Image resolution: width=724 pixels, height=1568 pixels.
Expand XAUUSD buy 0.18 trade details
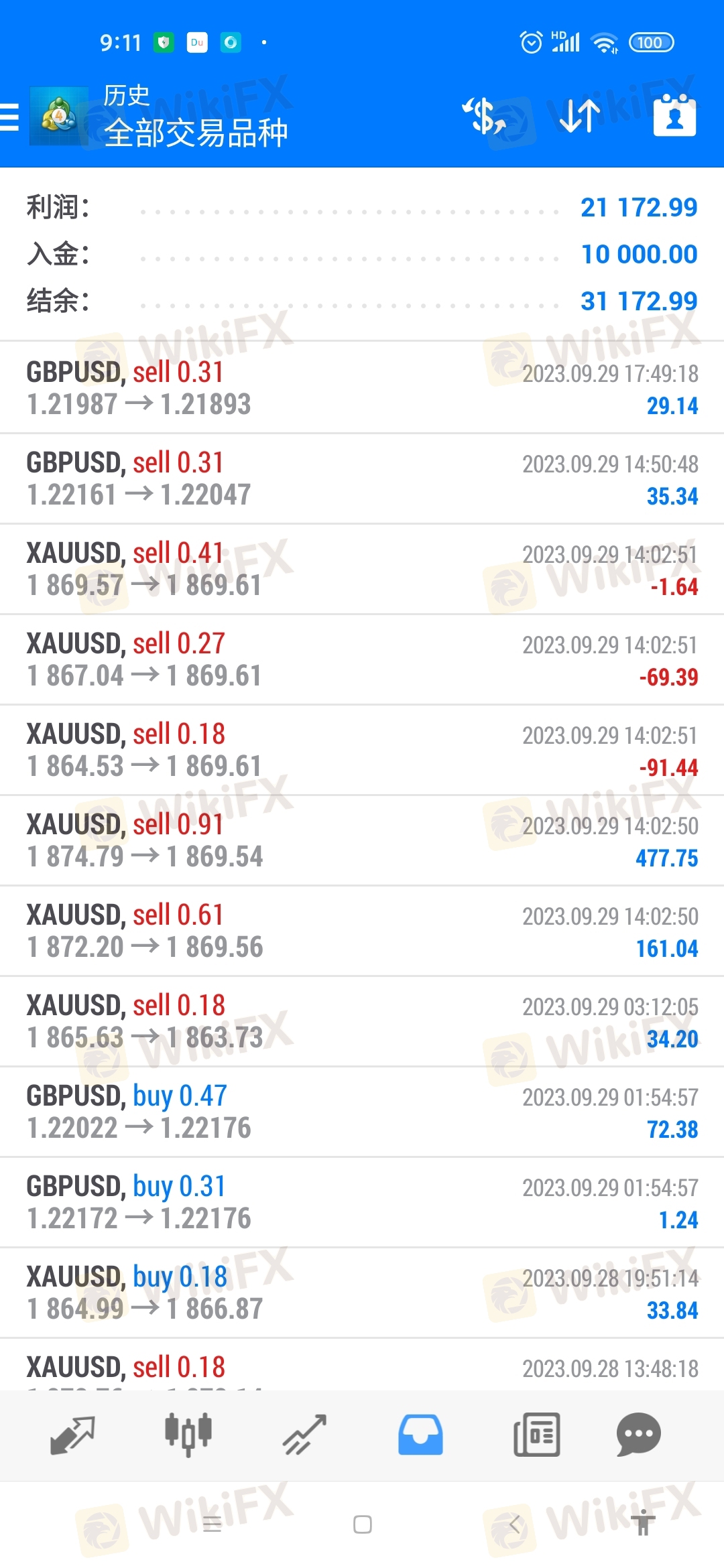coord(362,1293)
